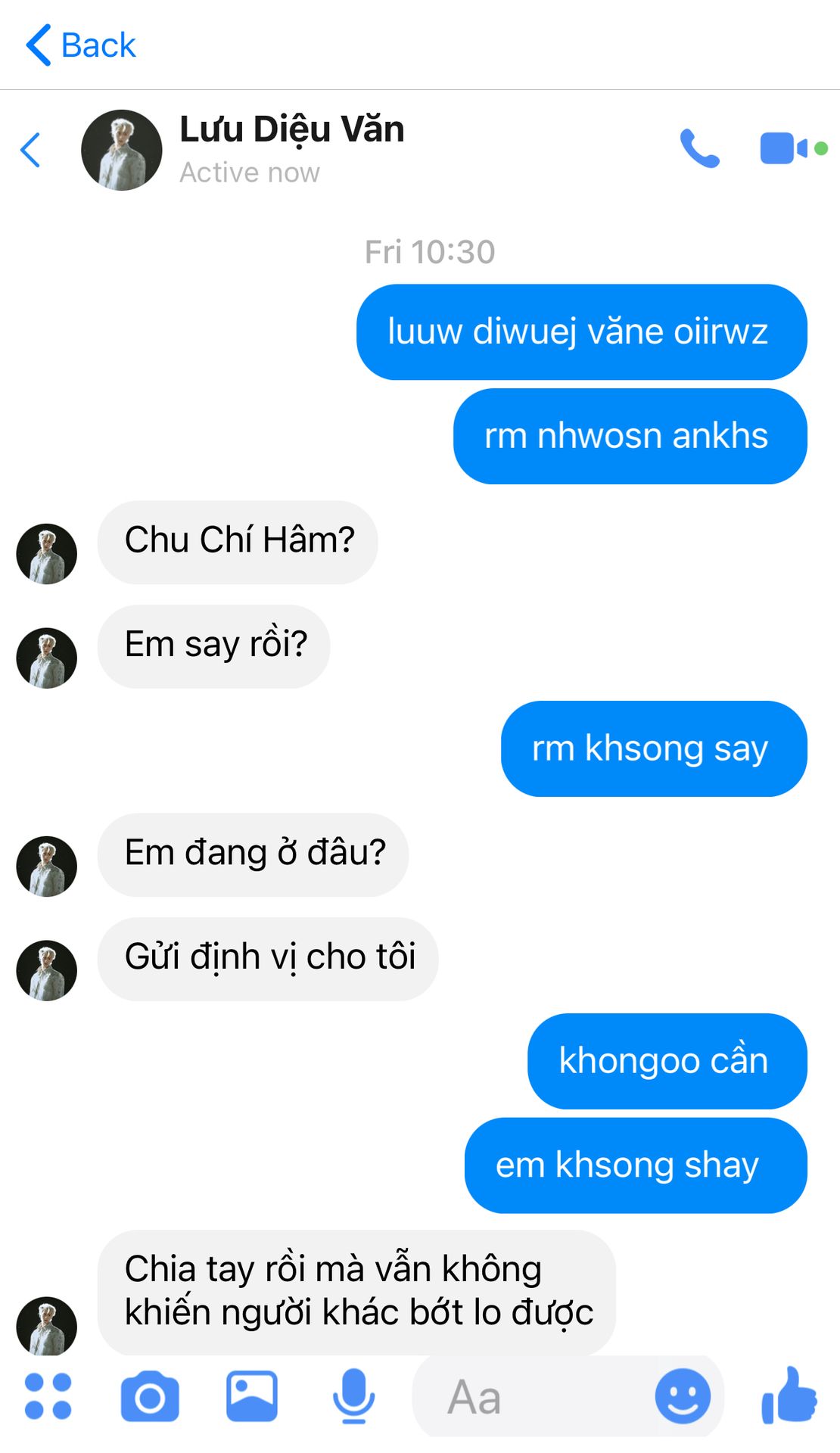Record a voice message

coord(353,1396)
